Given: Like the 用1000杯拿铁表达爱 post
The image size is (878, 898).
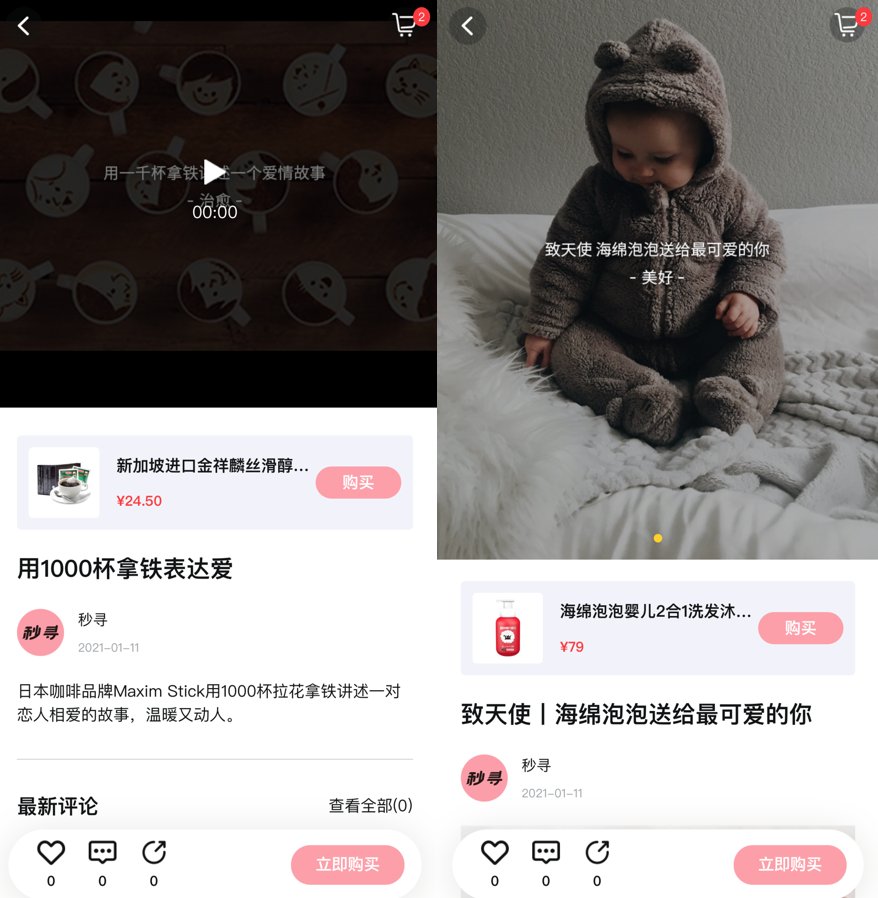Looking at the screenshot, I should (51, 853).
